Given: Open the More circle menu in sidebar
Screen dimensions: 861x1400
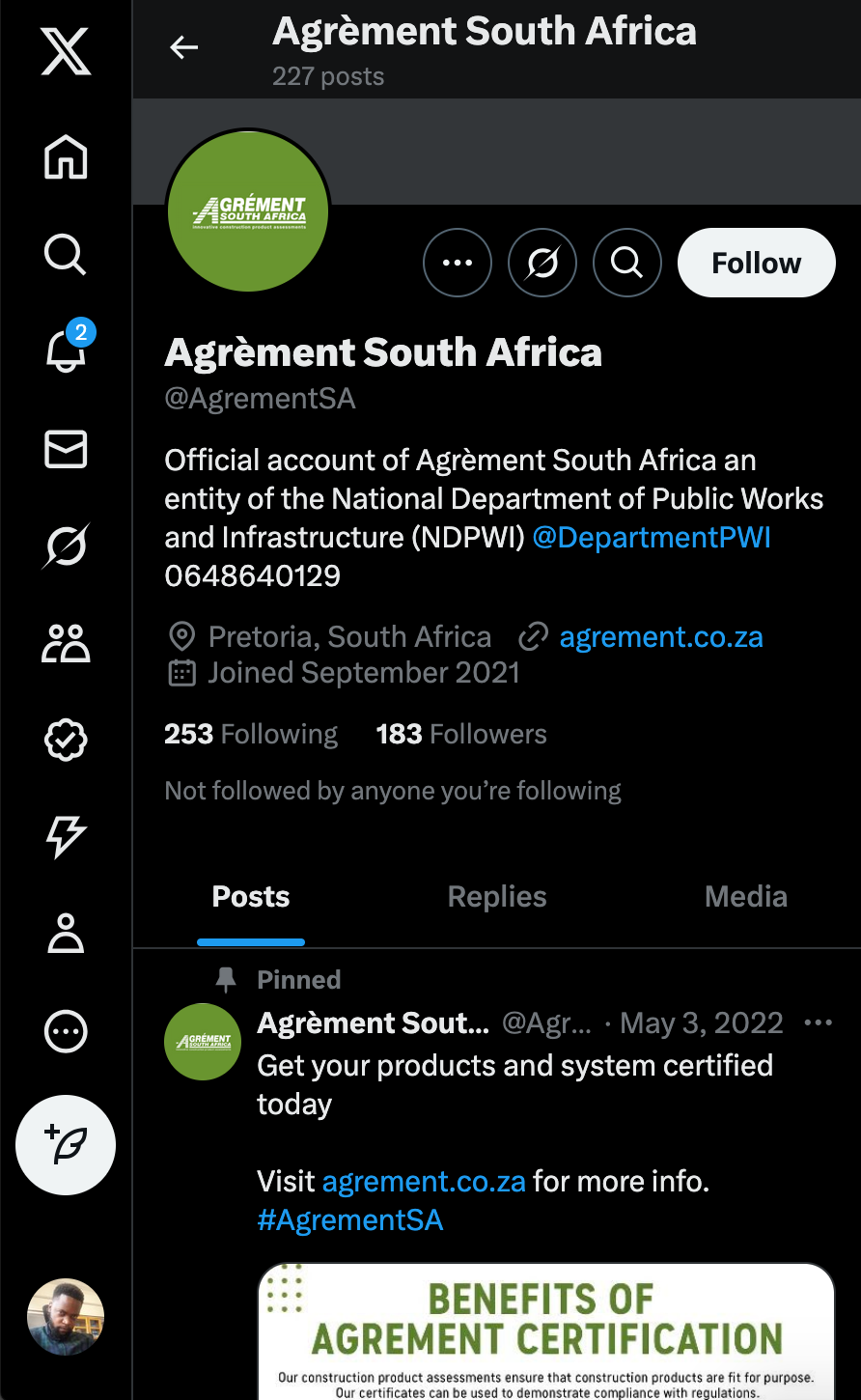Looking at the screenshot, I should point(66,1031).
